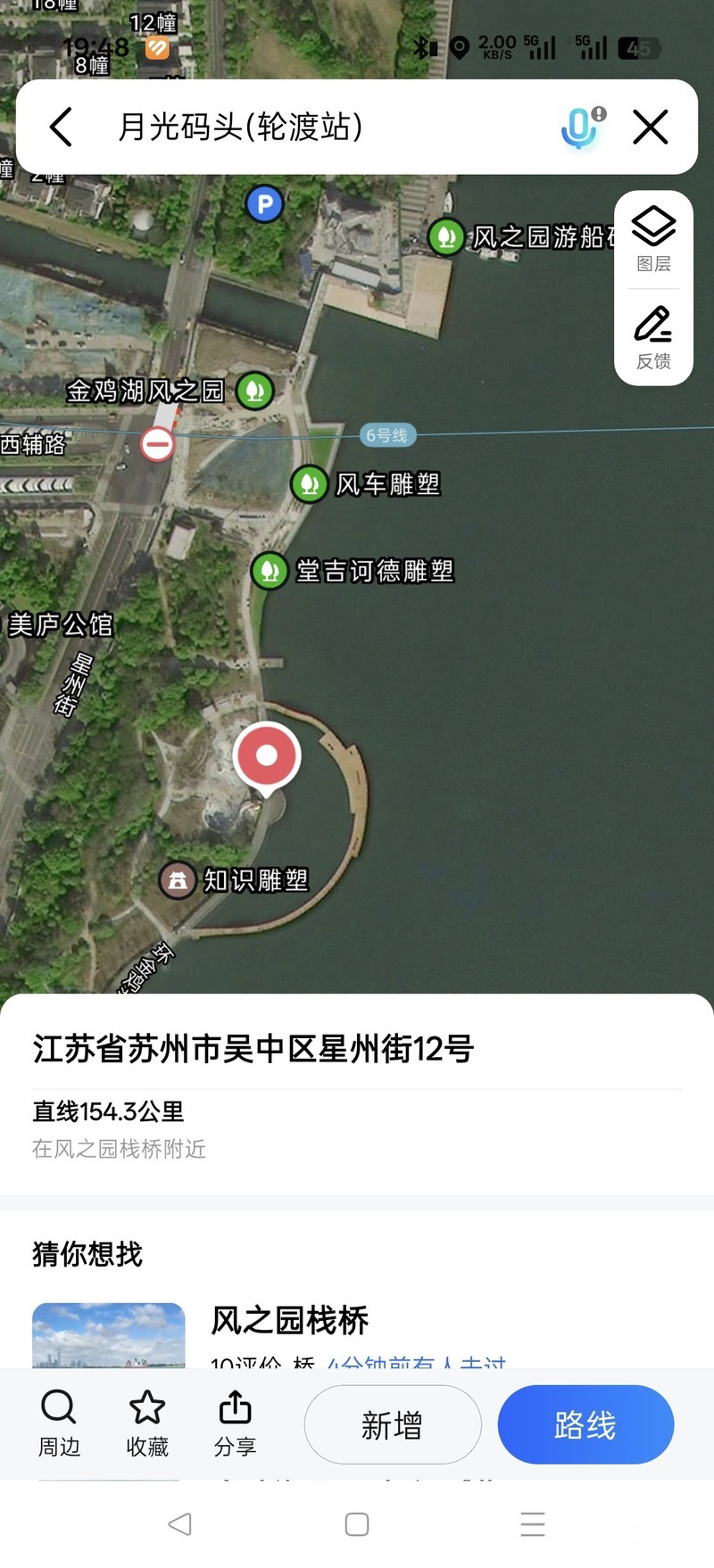Get directions with 路线 button
Viewport: 714px width, 1568px height.
(585, 1424)
